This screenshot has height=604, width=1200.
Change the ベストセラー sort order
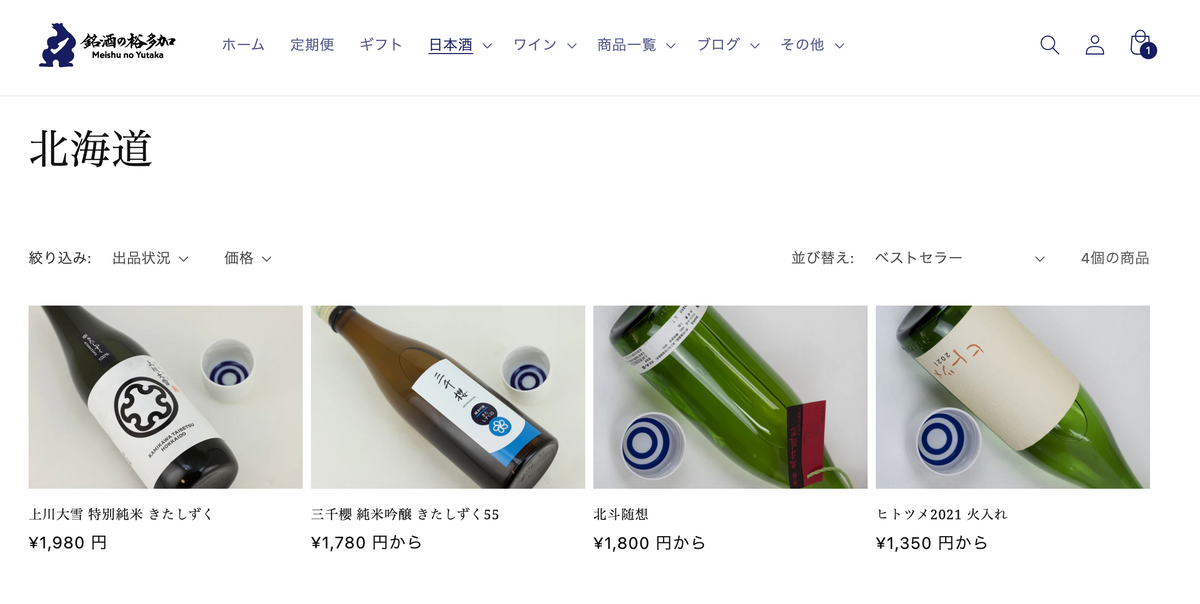click(x=958, y=258)
